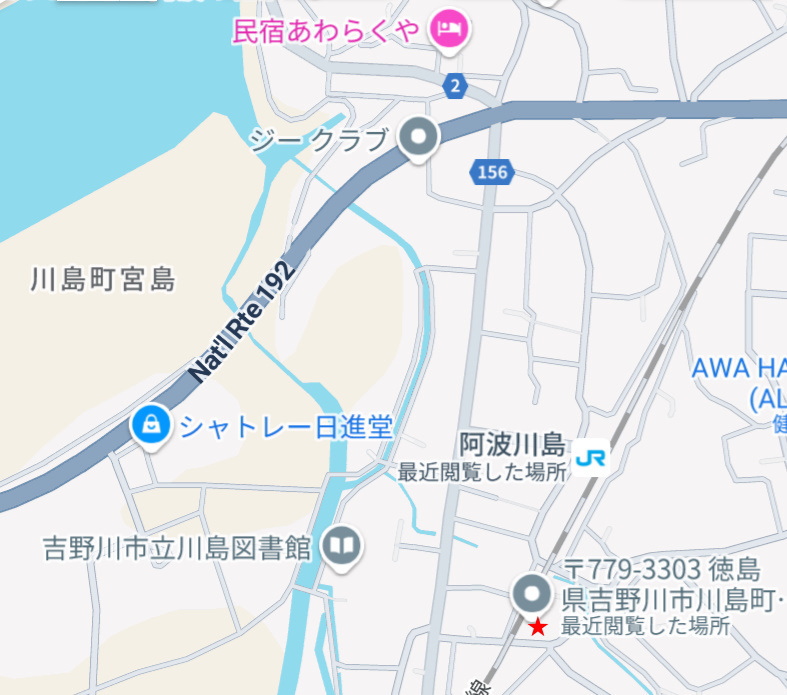Viewport: 787px width, 695px height.
Task: Open the 吉野川市立川島図書館 library pin
Action: 343,546
